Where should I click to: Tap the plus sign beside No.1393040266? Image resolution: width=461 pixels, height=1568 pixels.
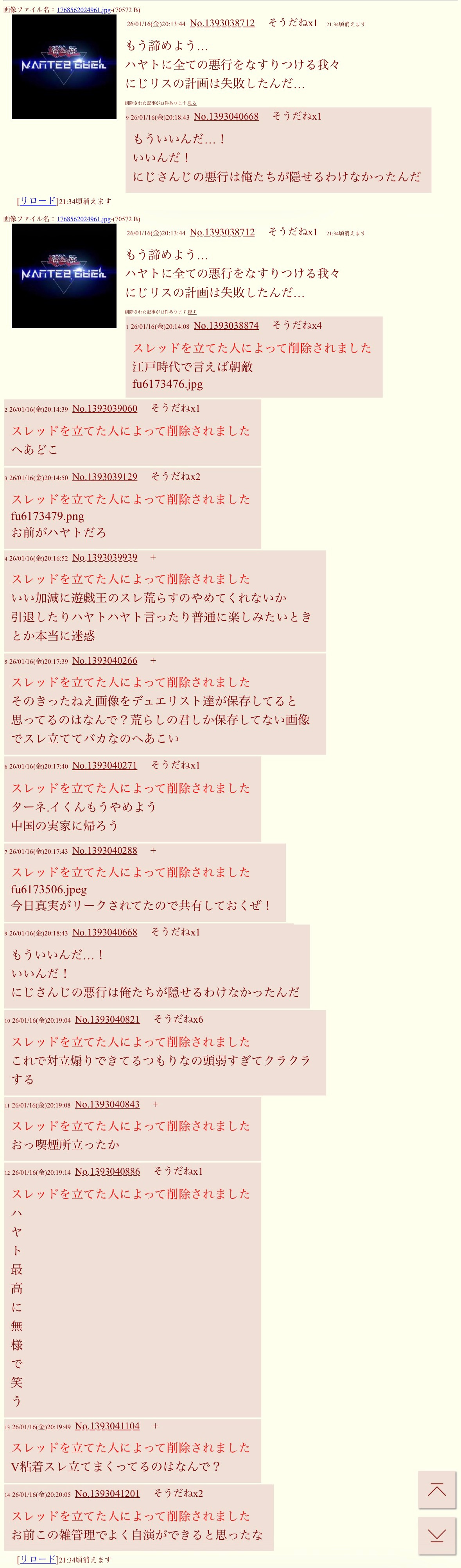click(153, 660)
